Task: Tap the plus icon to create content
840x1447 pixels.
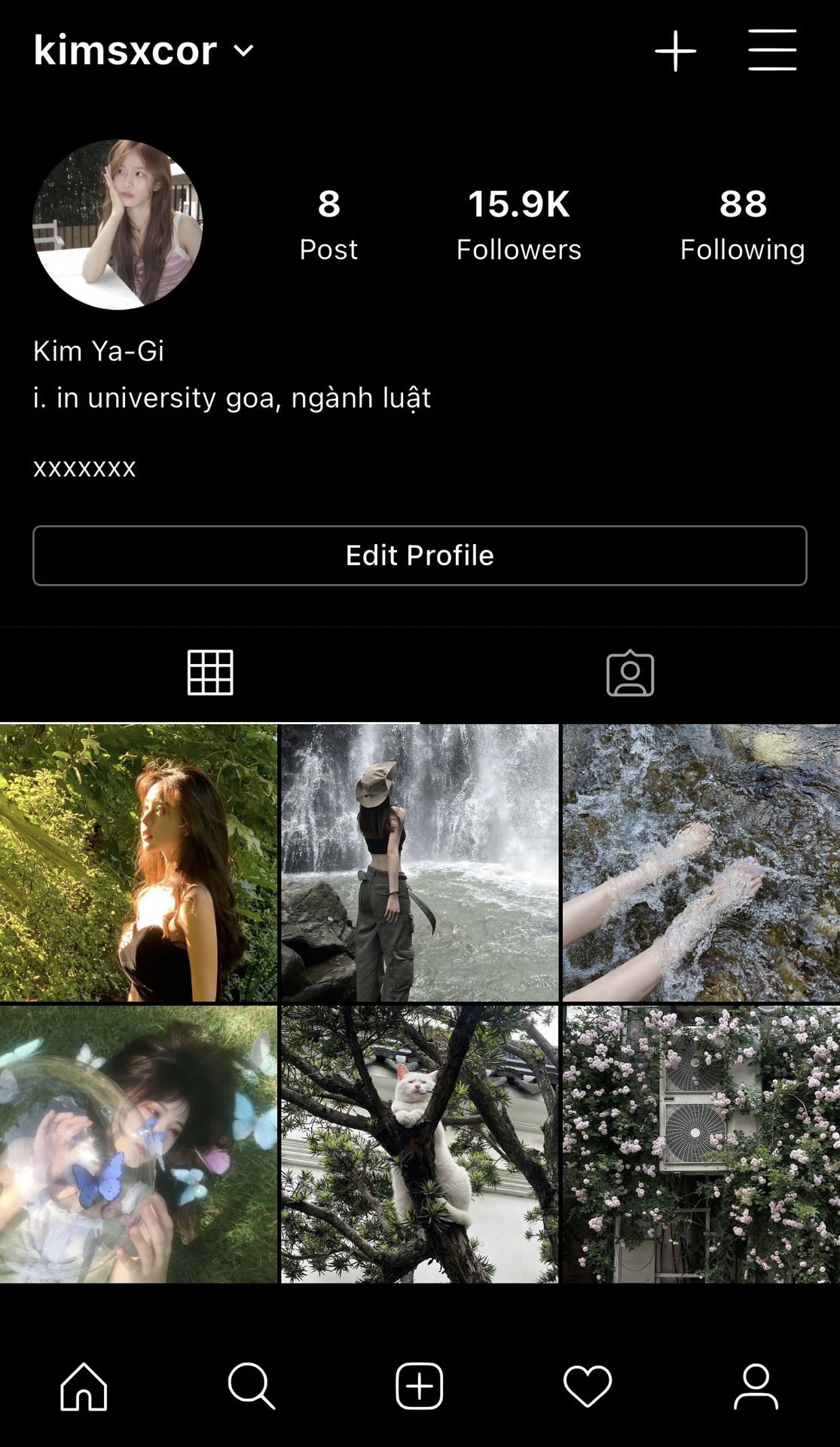Action: point(675,51)
